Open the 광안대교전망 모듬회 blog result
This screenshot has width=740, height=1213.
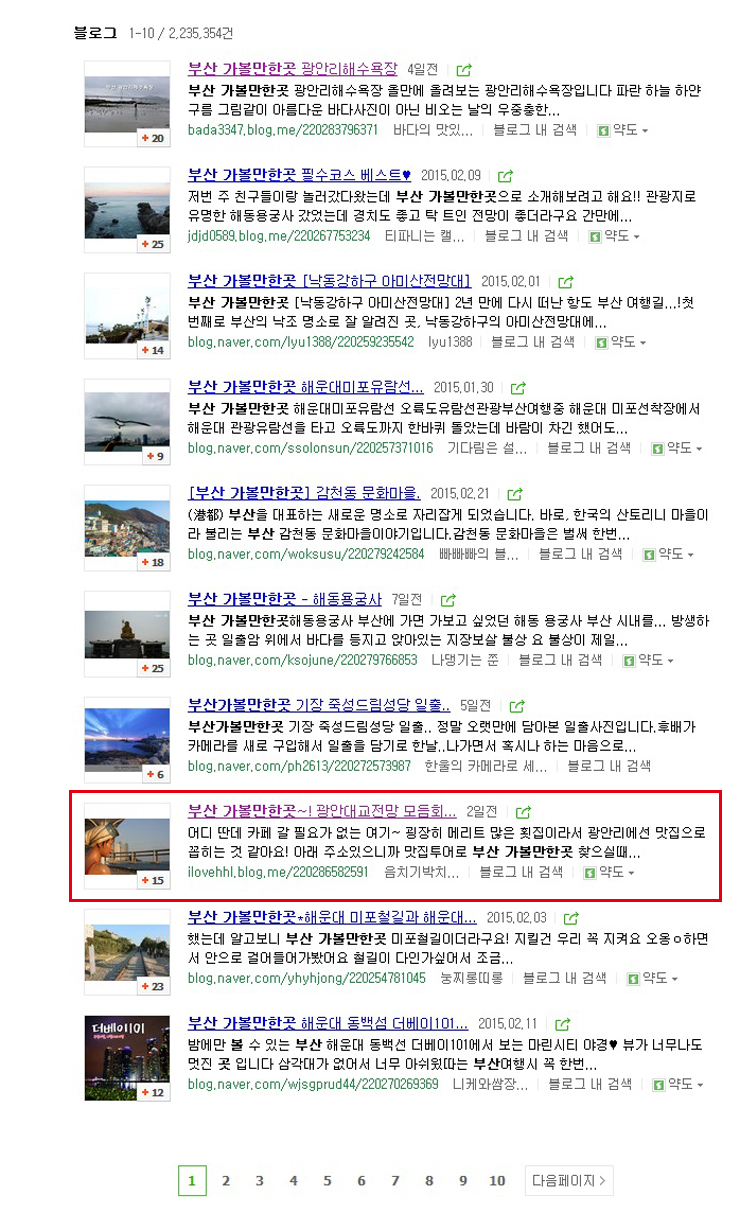322,811
